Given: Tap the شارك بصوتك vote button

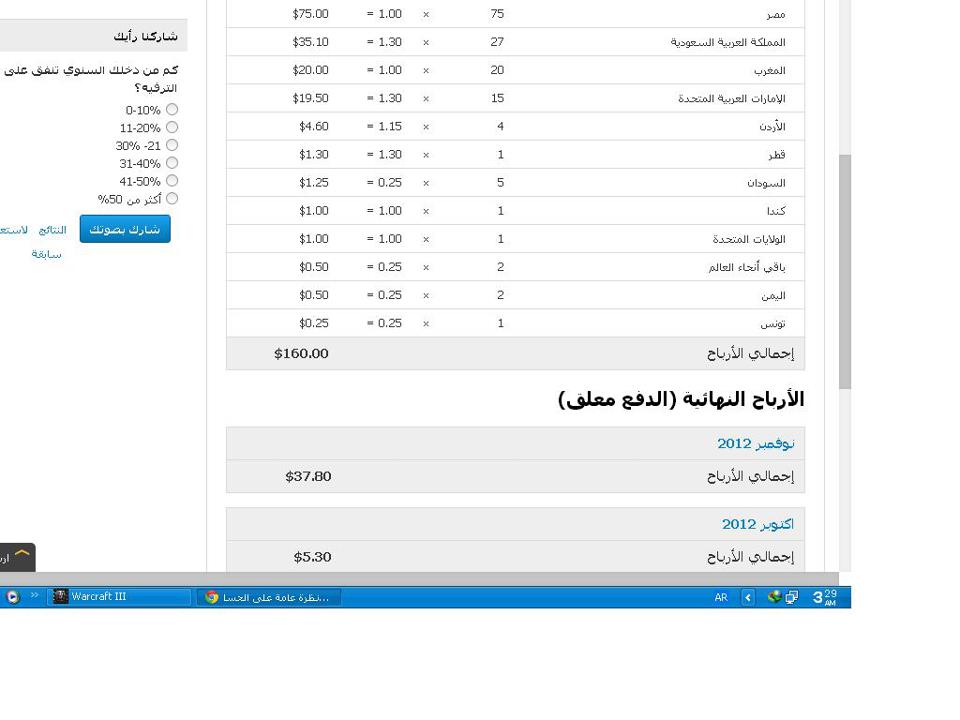Looking at the screenshot, I should (125, 229).
